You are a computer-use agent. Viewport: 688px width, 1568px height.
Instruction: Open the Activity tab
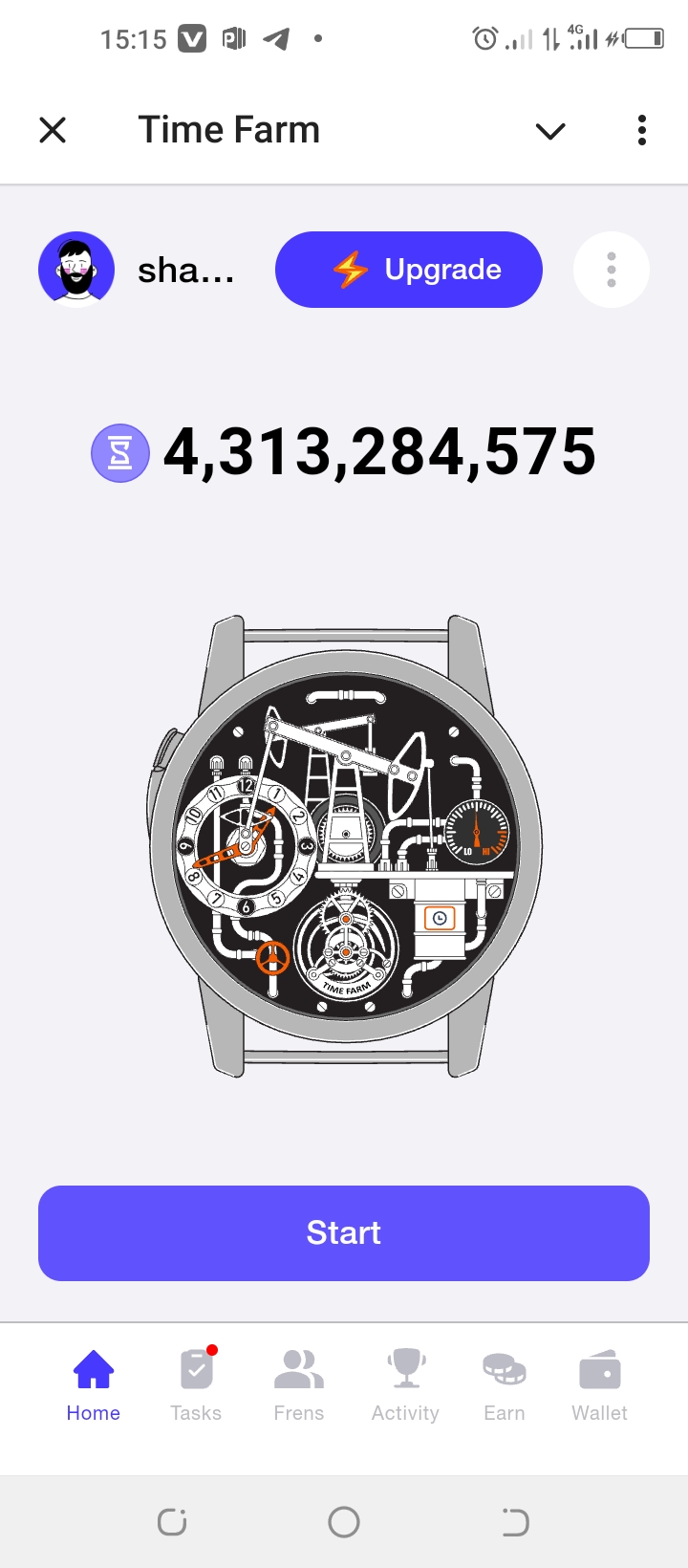point(405,1384)
